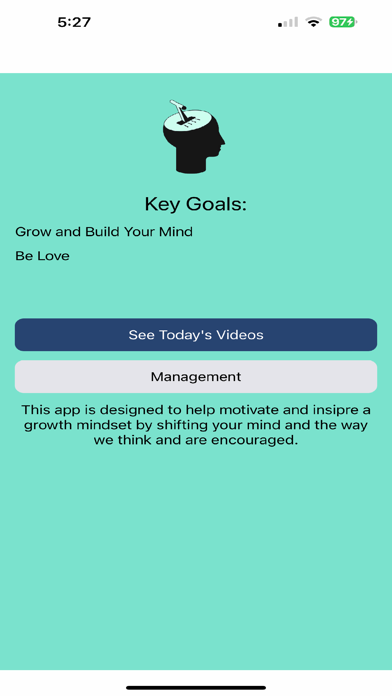The image size is (392, 696).
Task: Open See Today's Videos
Action: click(x=196, y=335)
